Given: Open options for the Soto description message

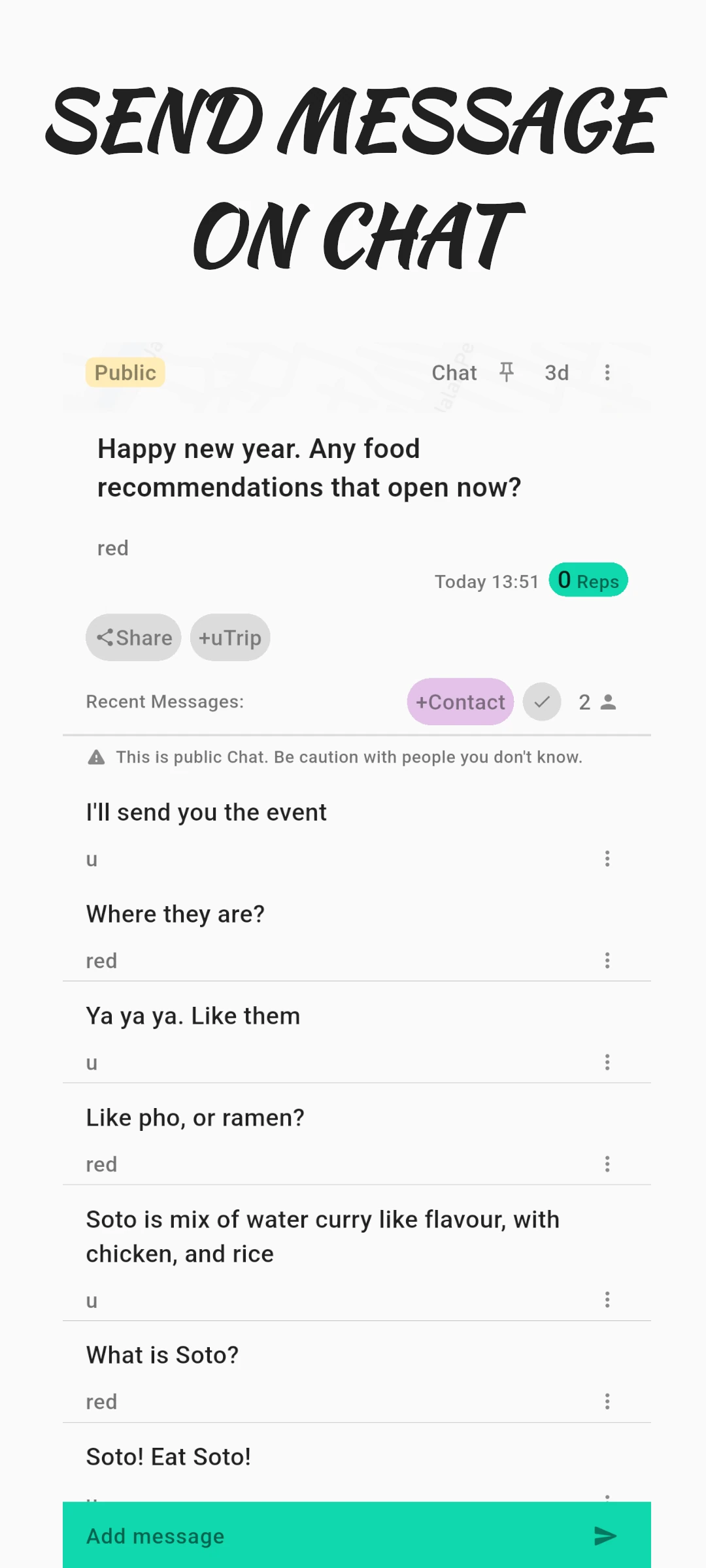Looking at the screenshot, I should (x=607, y=1300).
